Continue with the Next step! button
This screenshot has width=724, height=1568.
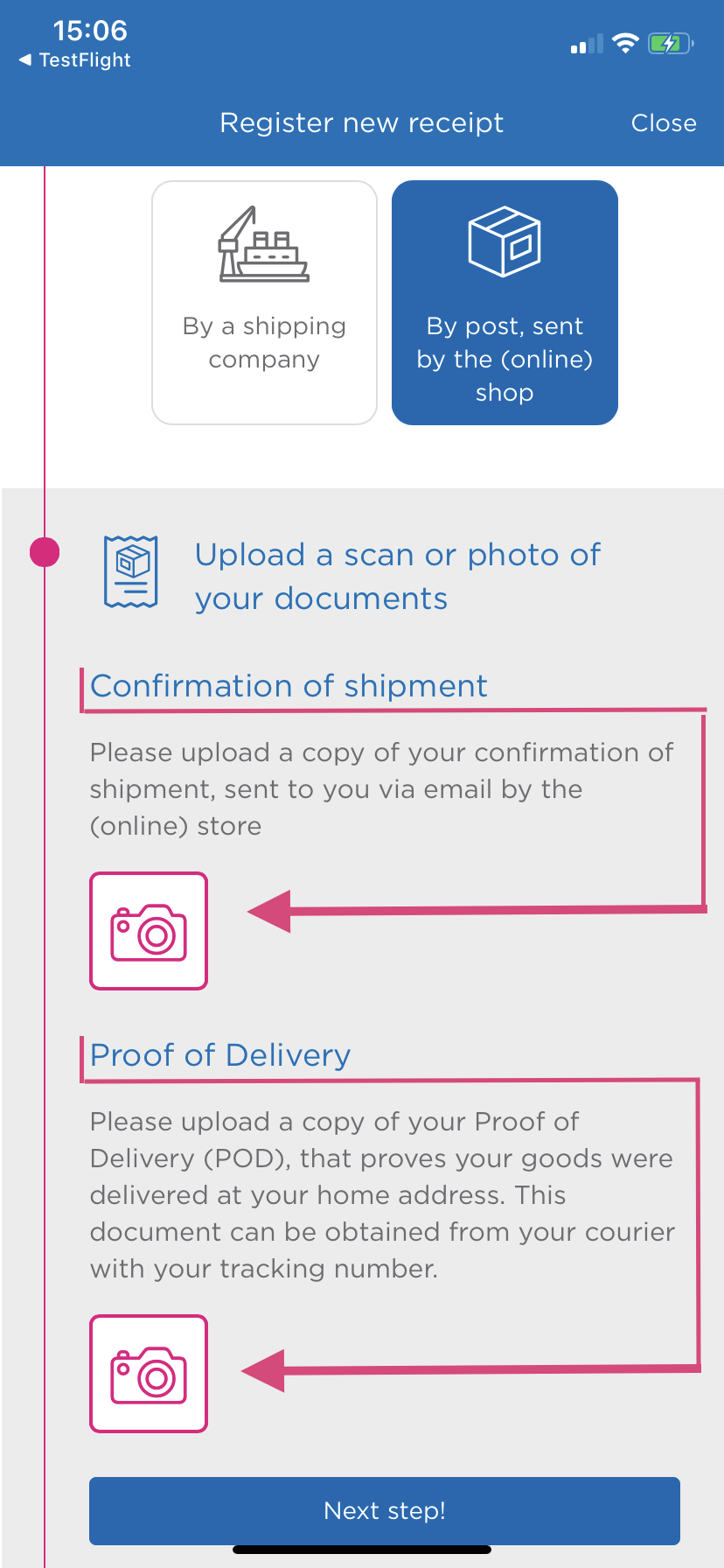pos(385,1511)
